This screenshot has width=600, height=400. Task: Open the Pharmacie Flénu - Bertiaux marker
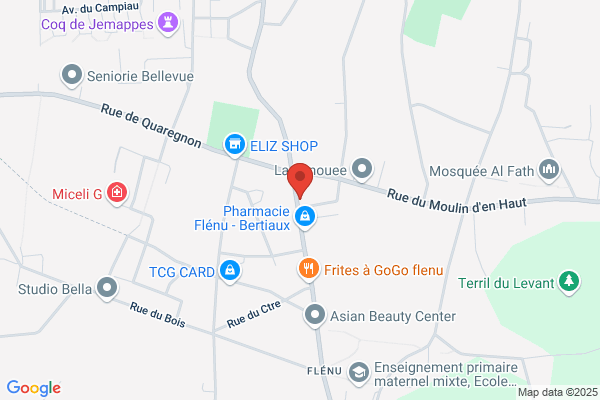click(x=305, y=217)
